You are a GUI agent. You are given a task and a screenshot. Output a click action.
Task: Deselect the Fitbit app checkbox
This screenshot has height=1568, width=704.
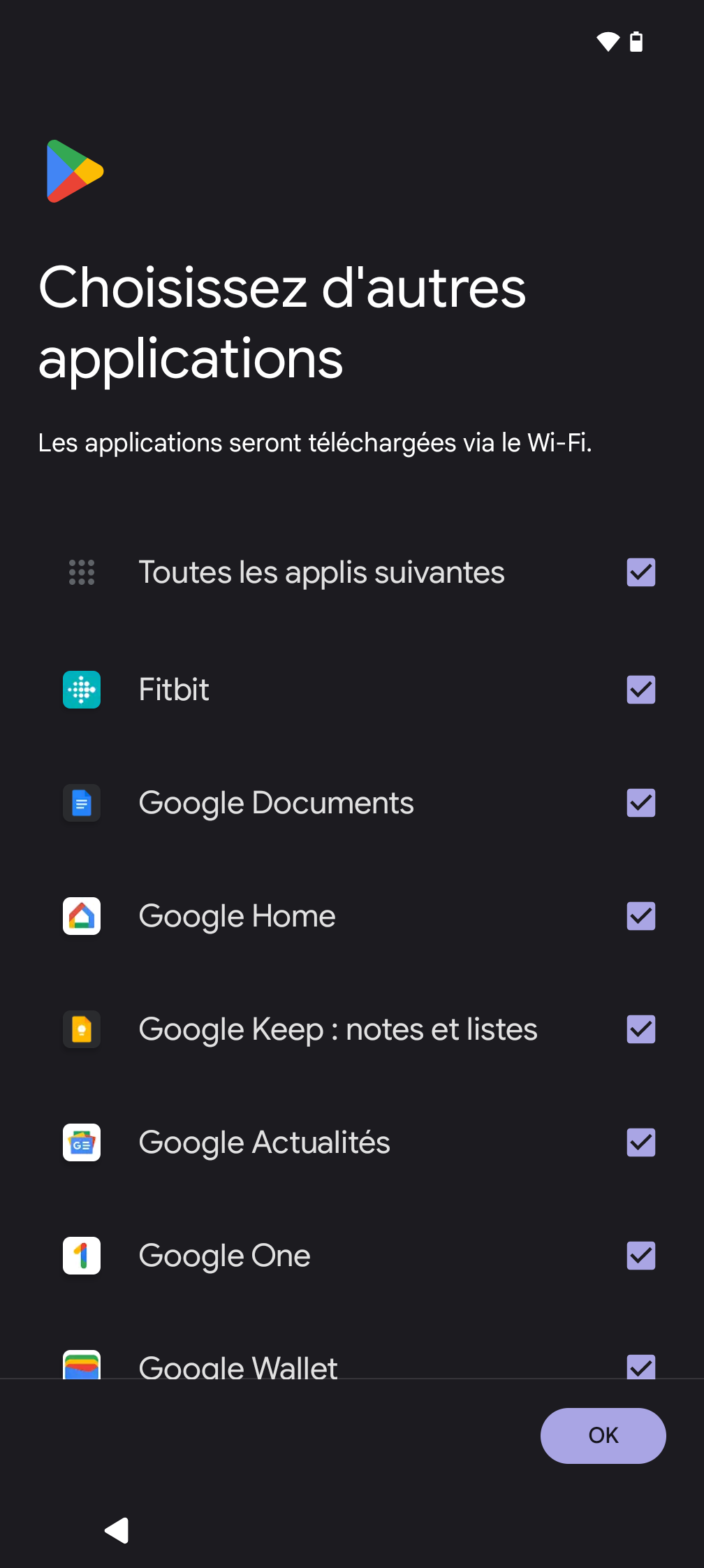pos(640,690)
